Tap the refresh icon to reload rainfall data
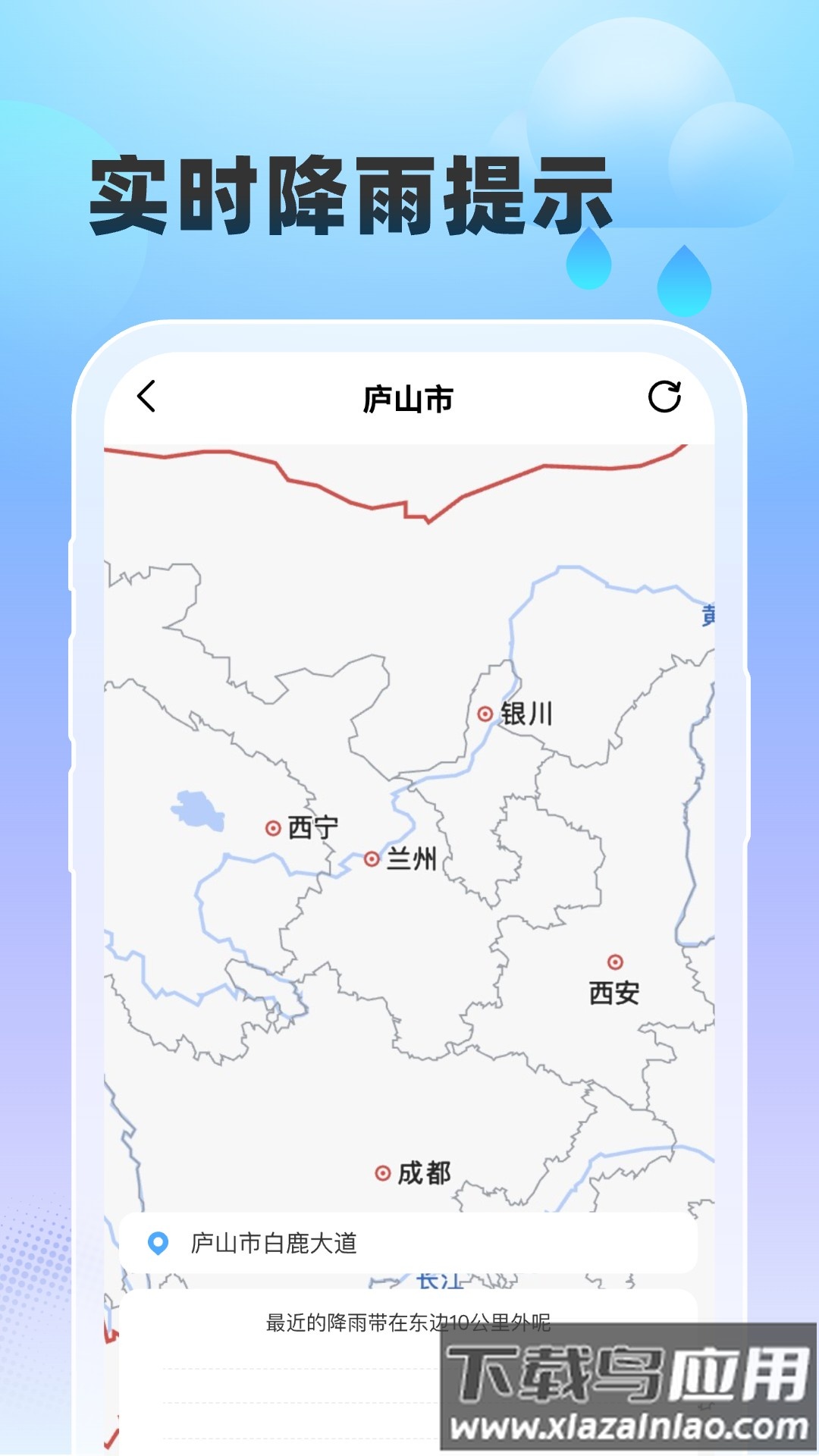Image resolution: width=819 pixels, height=1456 pixels. point(667,395)
